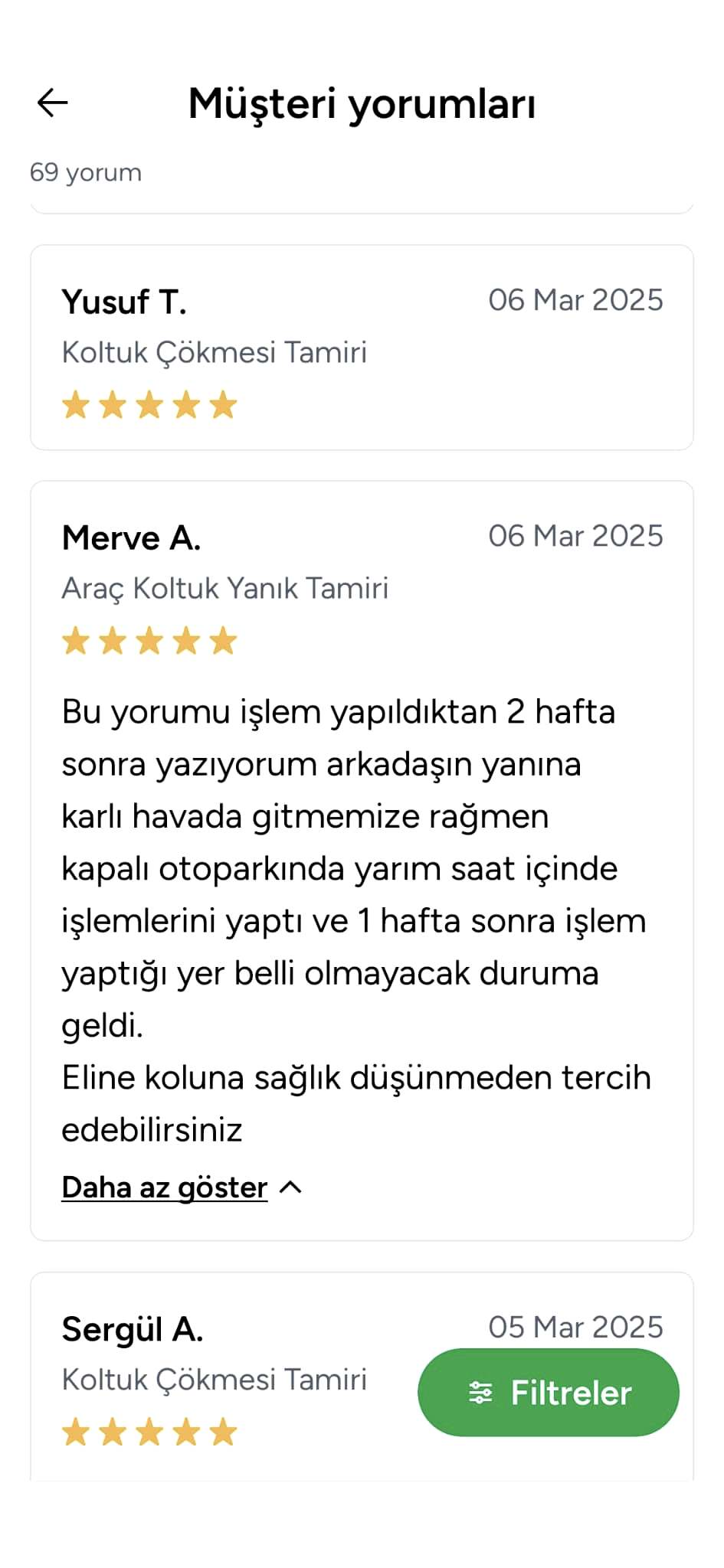Open the Filtreler options
724x1568 pixels.
[x=549, y=1393]
